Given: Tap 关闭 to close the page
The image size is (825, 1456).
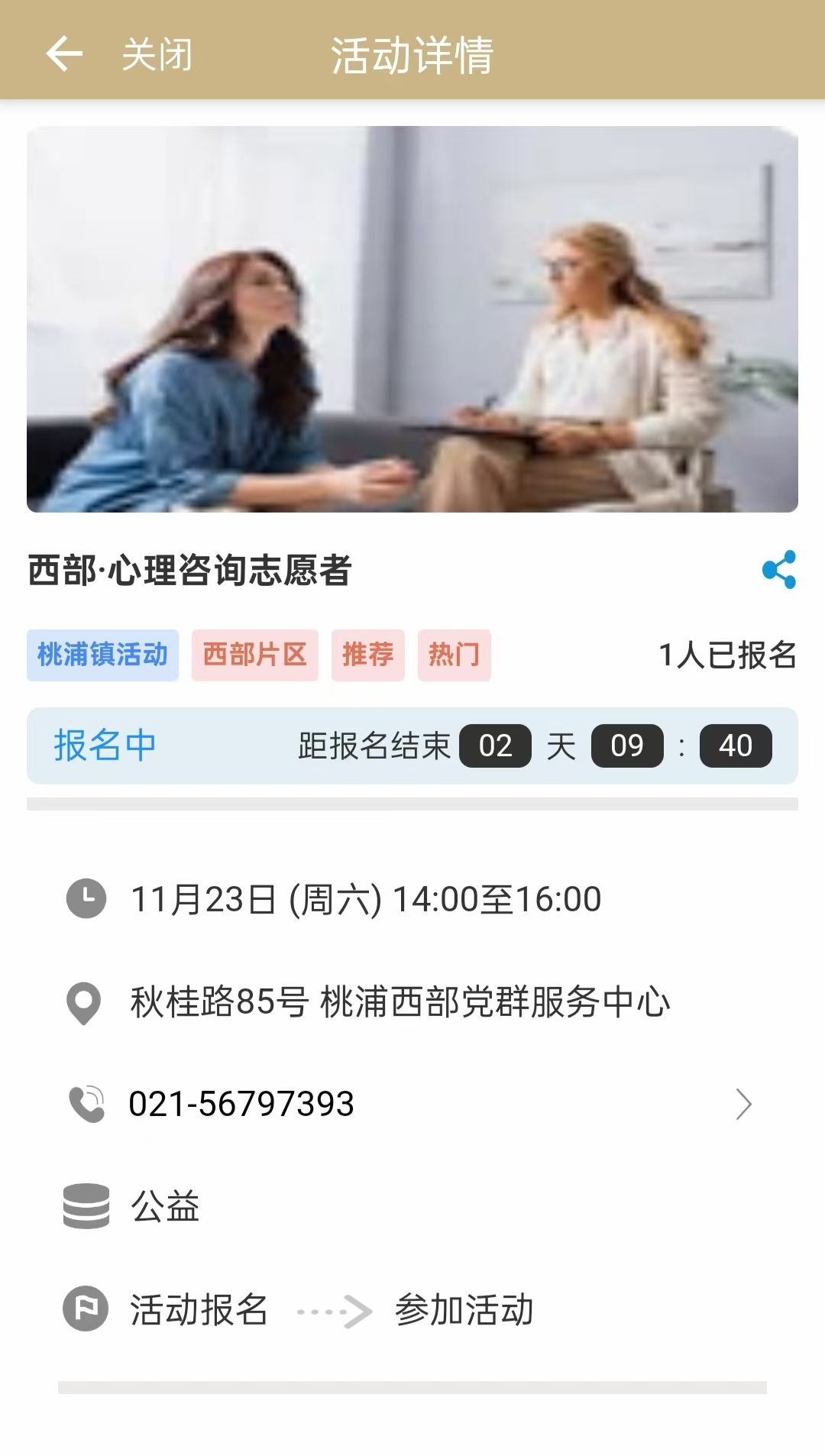Looking at the screenshot, I should pos(157,55).
